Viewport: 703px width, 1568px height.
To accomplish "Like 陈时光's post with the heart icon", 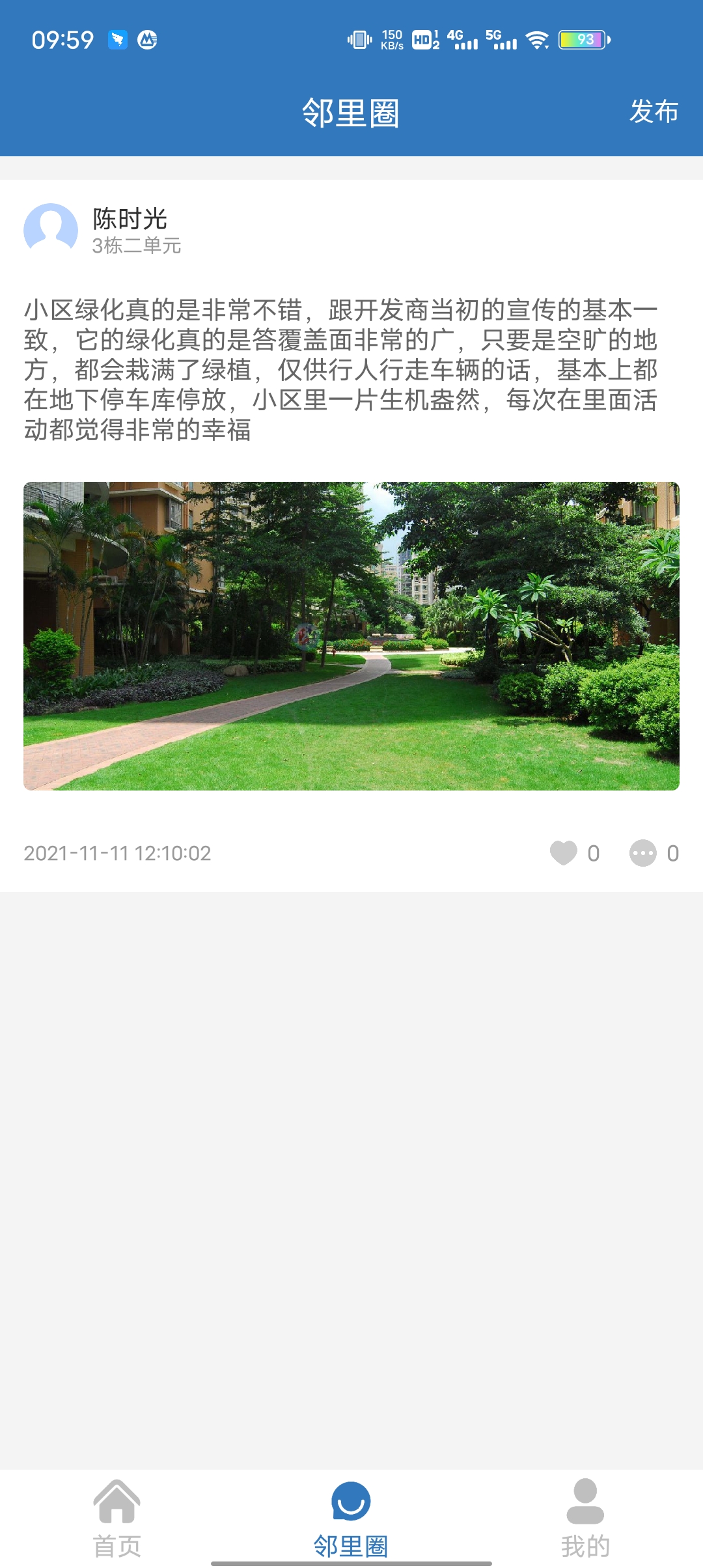I will tap(564, 853).
